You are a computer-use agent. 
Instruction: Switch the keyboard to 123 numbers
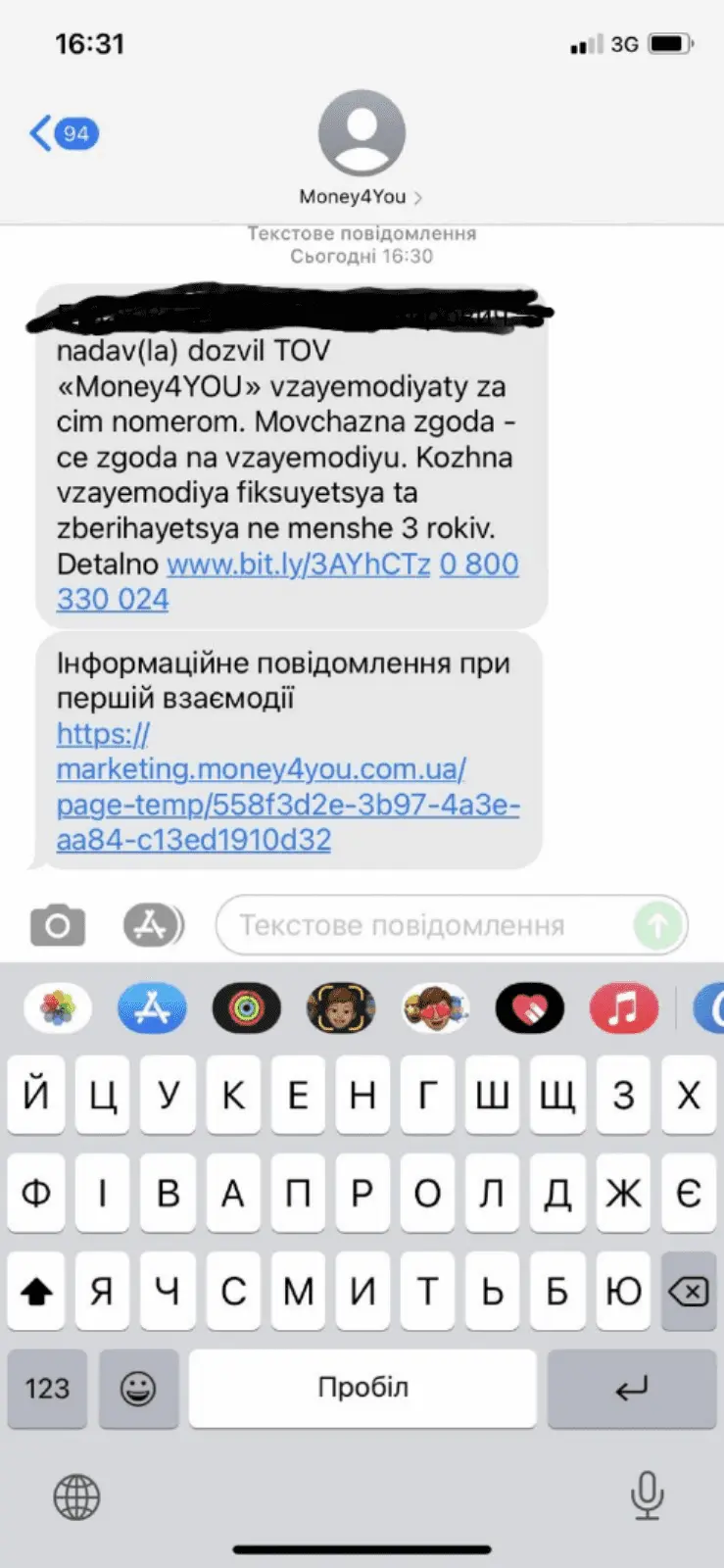point(47,1388)
